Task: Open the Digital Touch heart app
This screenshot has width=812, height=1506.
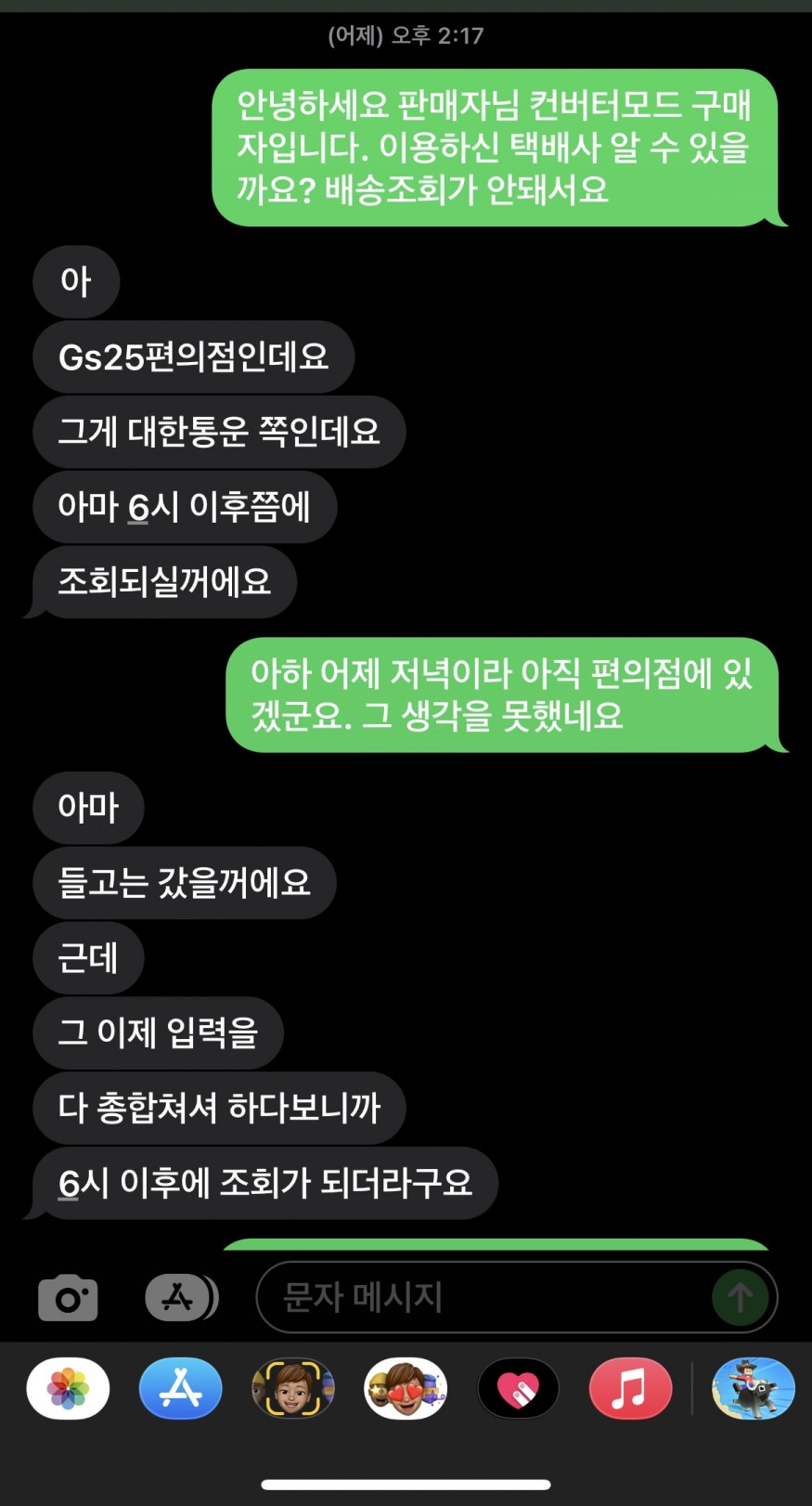Action: pos(518,1389)
